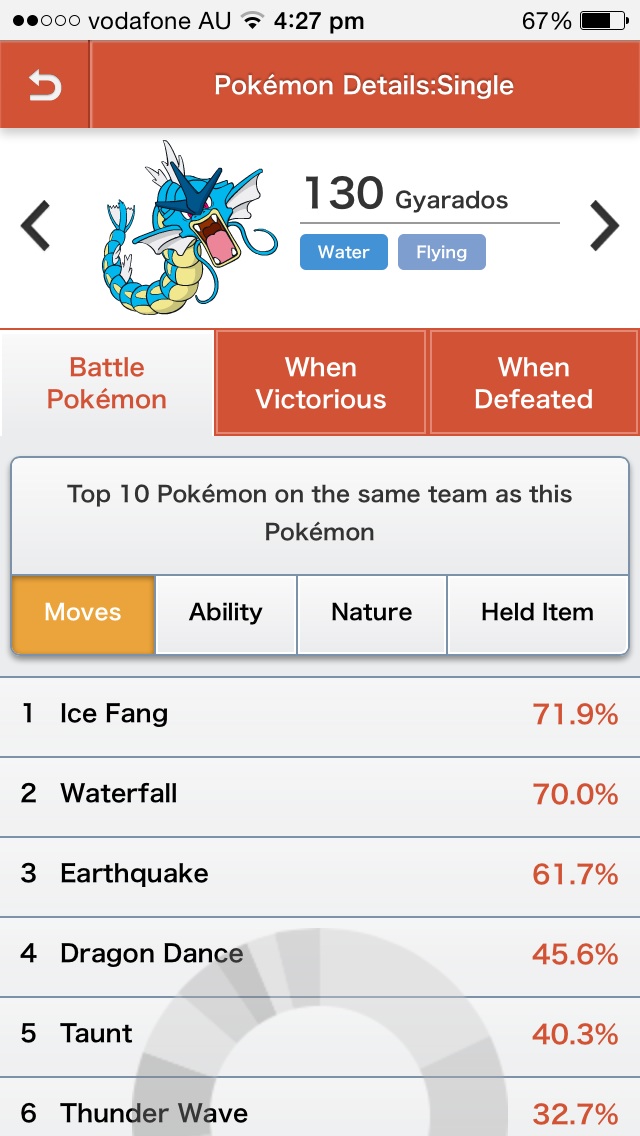Open the Thunder Wave move row
The width and height of the screenshot is (640, 1136).
pyautogui.click(x=320, y=1112)
